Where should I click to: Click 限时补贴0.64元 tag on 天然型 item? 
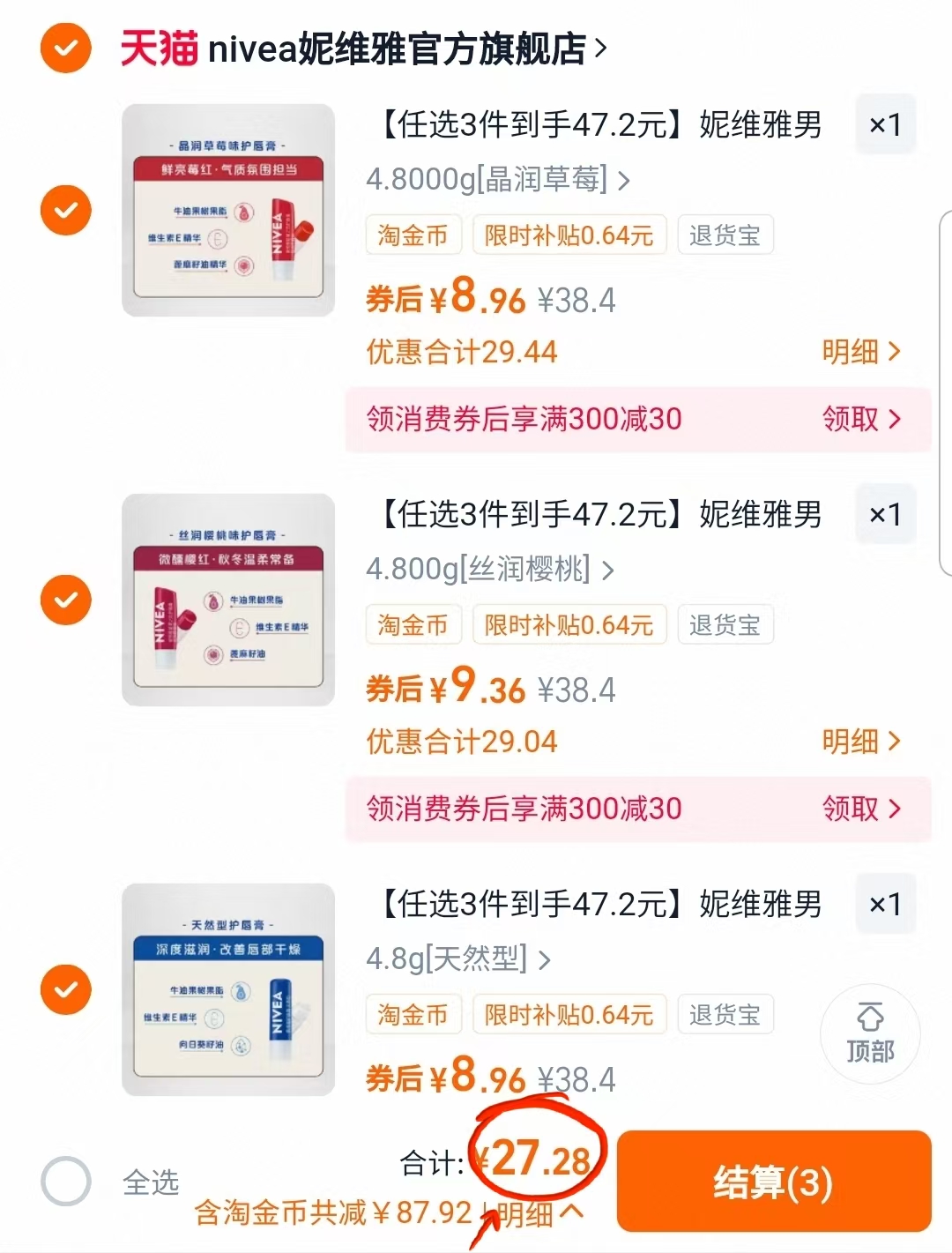click(x=569, y=1014)
